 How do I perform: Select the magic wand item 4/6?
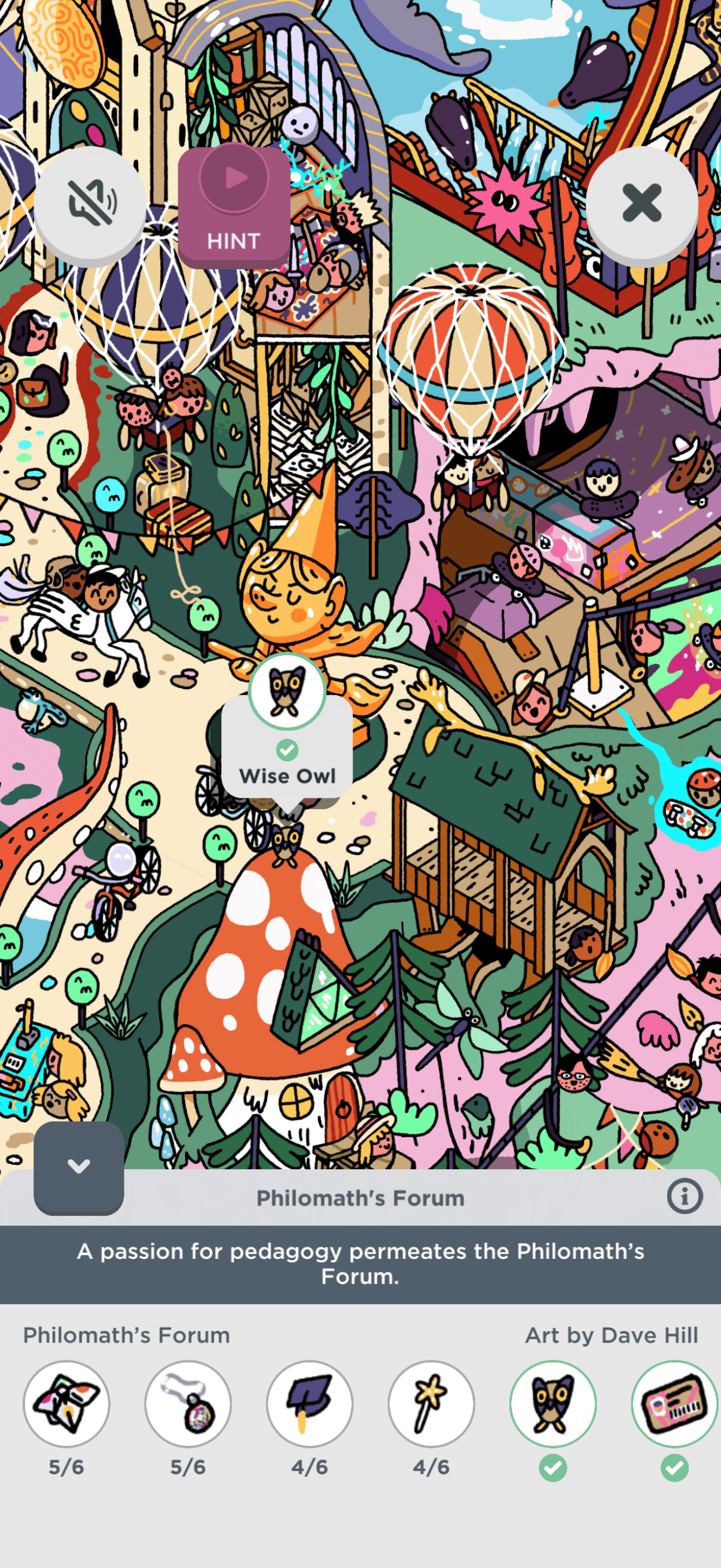tap(432, 1404)
